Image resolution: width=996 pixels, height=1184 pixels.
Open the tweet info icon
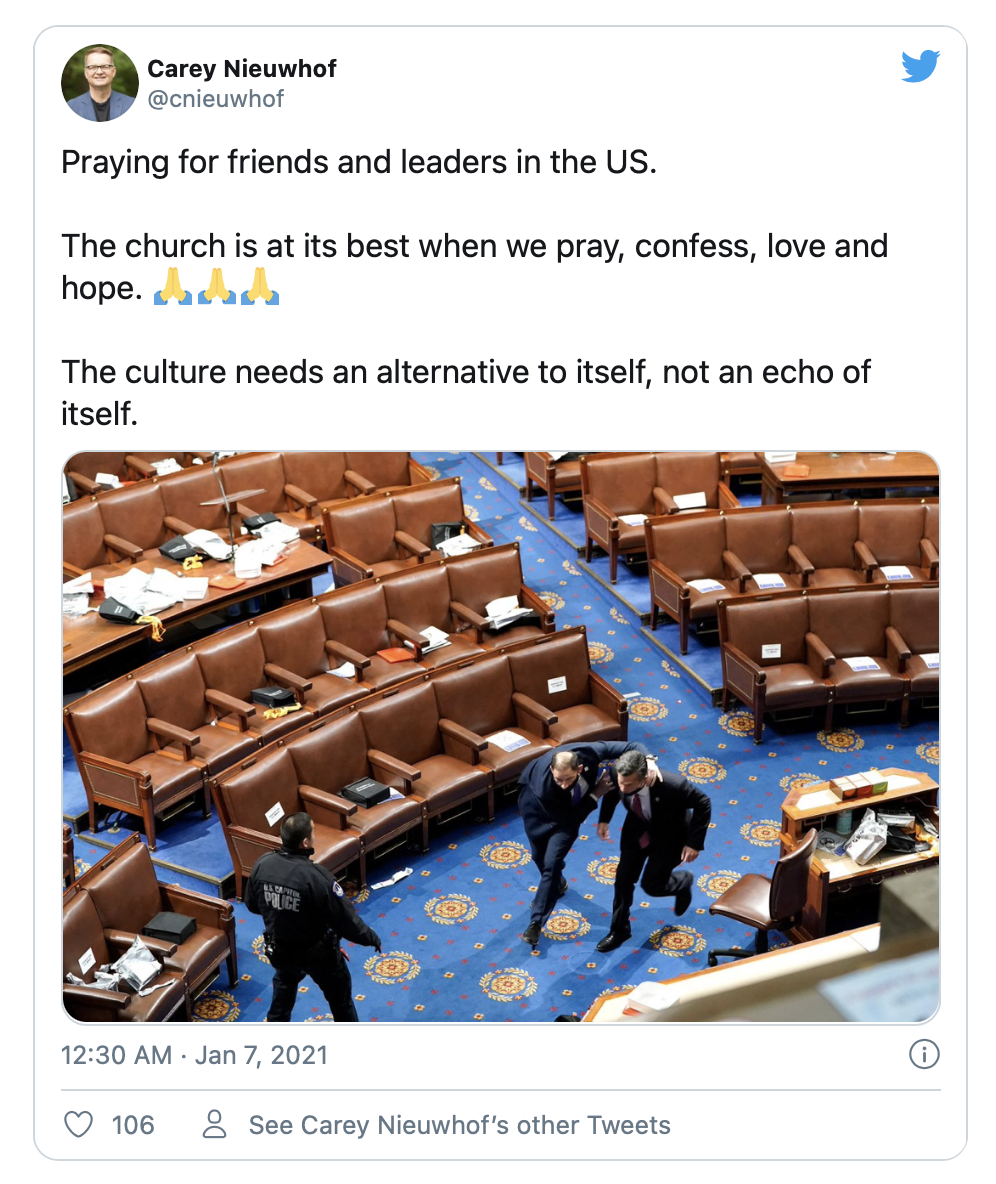pos(924,1054)
